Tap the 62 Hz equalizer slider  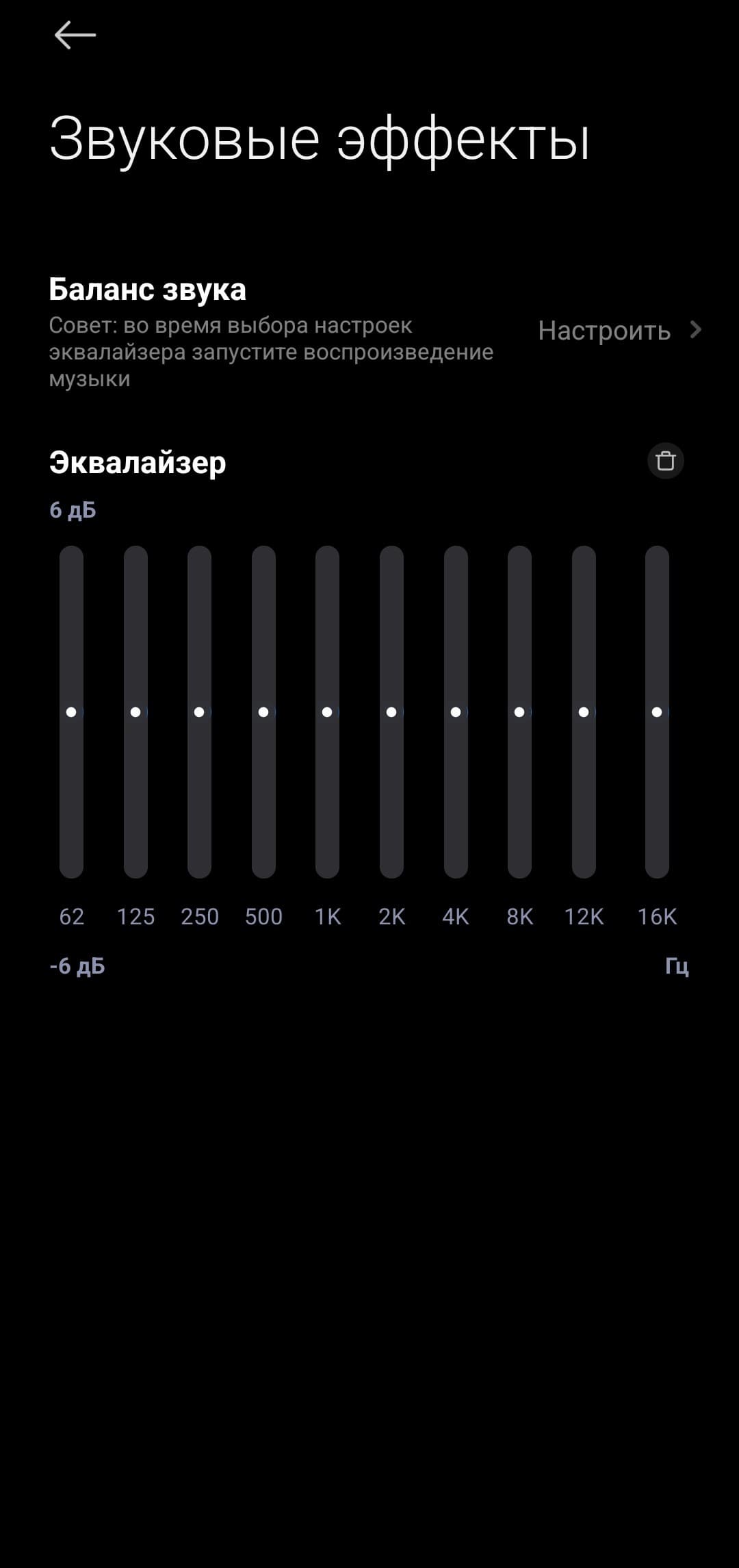[71, 712]
